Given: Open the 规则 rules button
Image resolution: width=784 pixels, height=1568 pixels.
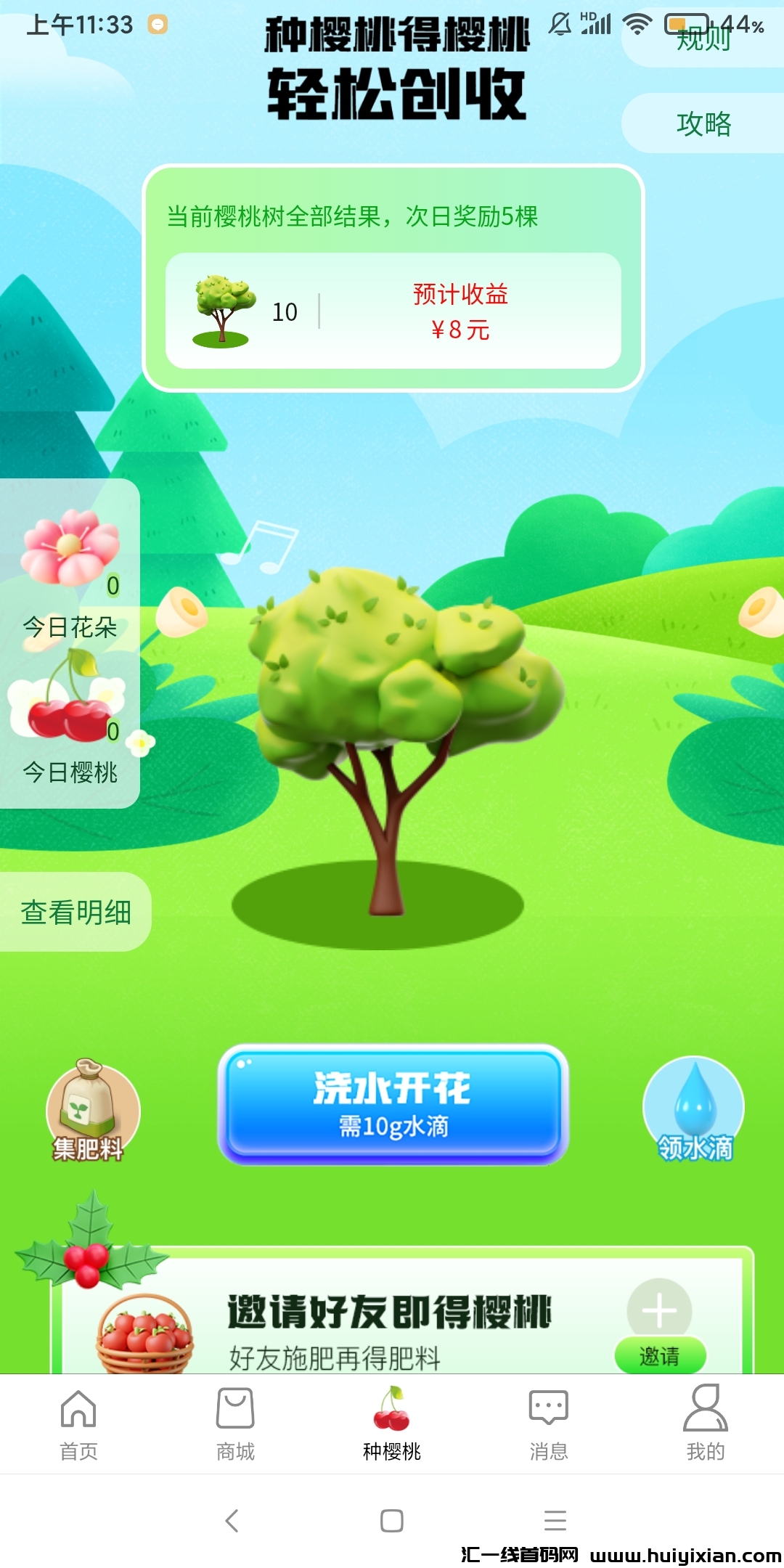Looking at the screenshot, I should click(703, 41).
